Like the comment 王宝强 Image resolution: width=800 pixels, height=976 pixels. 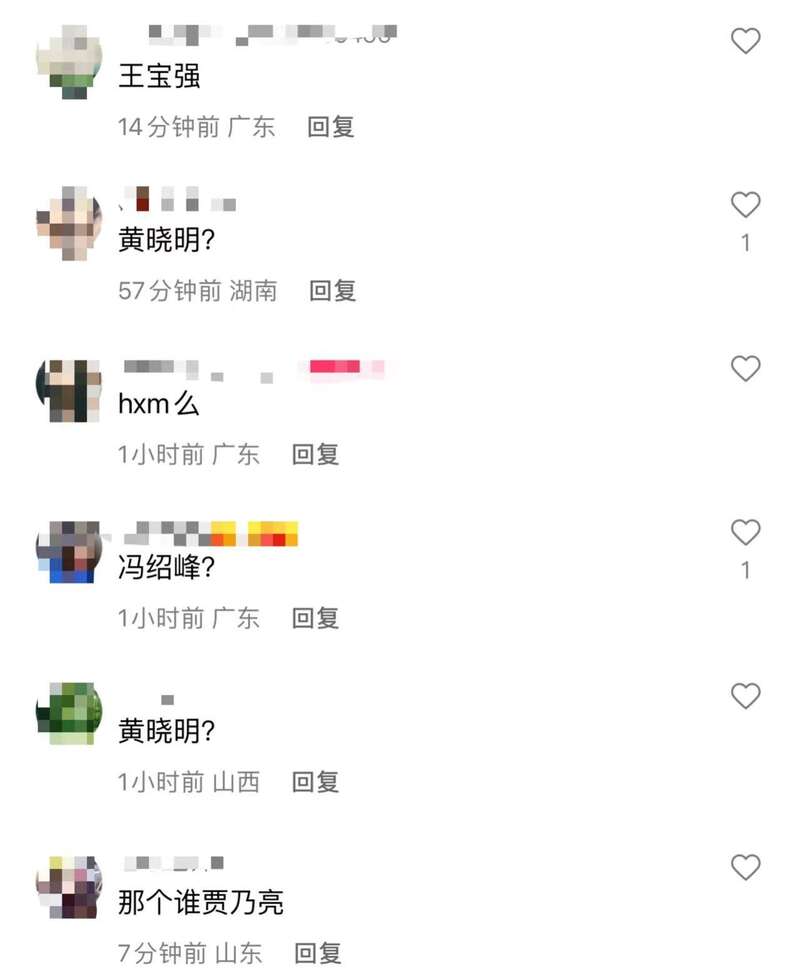coord(745,41)
